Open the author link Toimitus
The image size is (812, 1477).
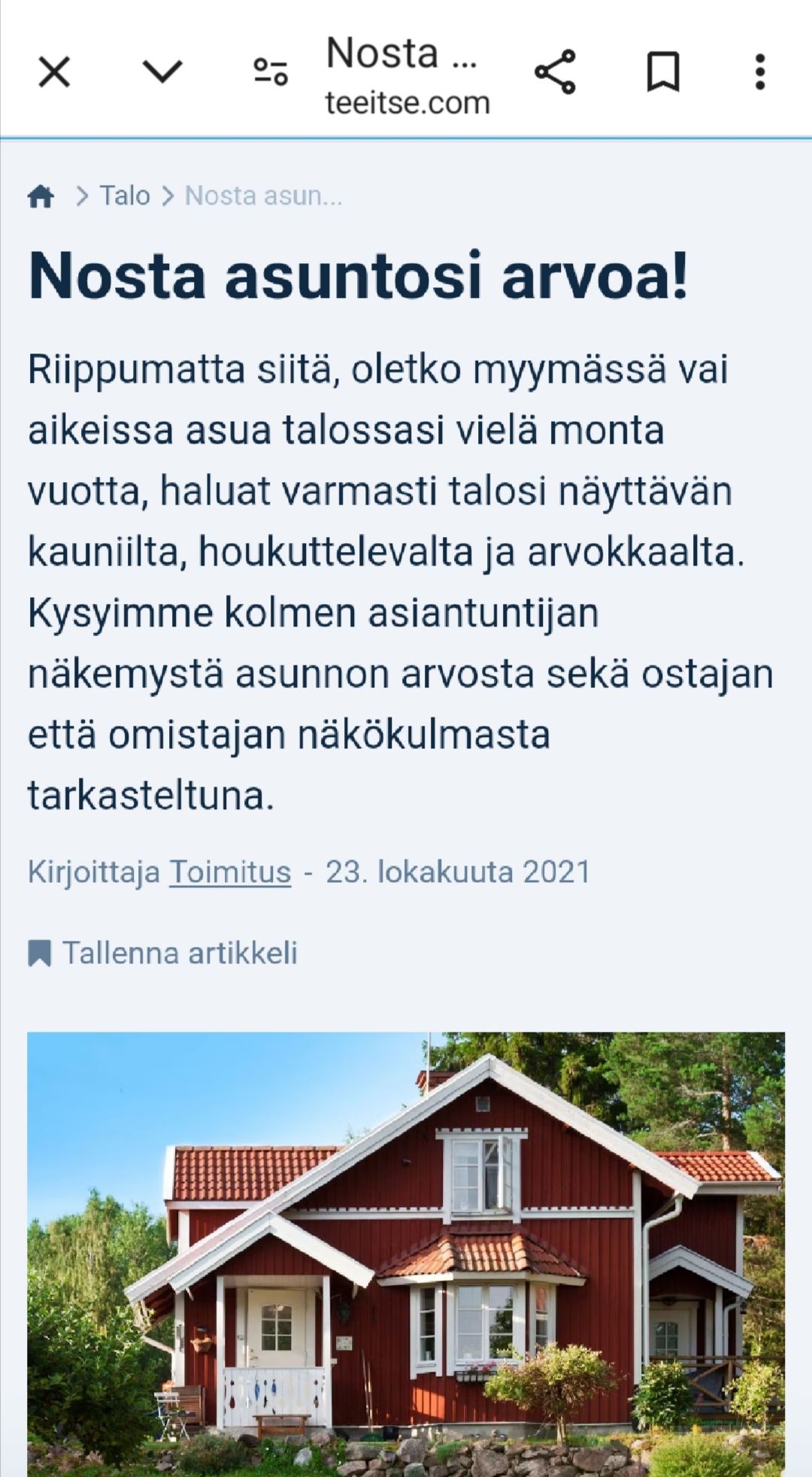(x=230, y=872)
